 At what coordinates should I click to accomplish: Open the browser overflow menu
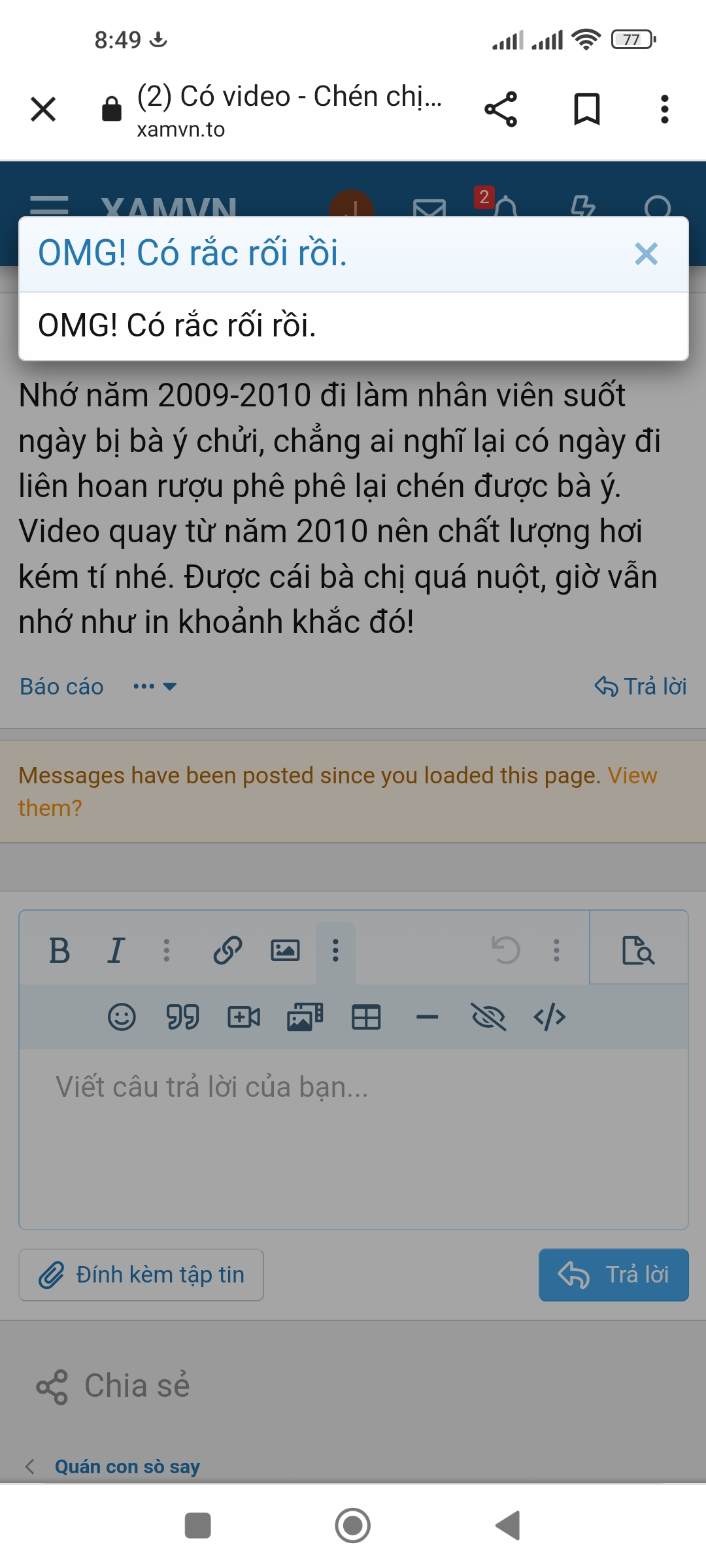[664, 109]
